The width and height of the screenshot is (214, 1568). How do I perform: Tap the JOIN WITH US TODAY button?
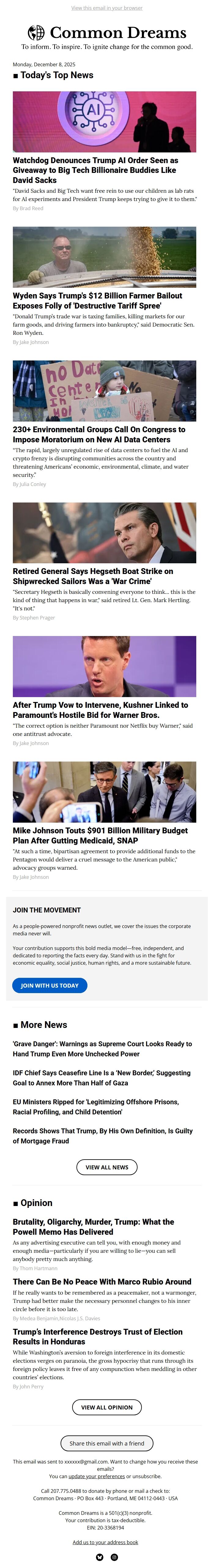point(50,985)
